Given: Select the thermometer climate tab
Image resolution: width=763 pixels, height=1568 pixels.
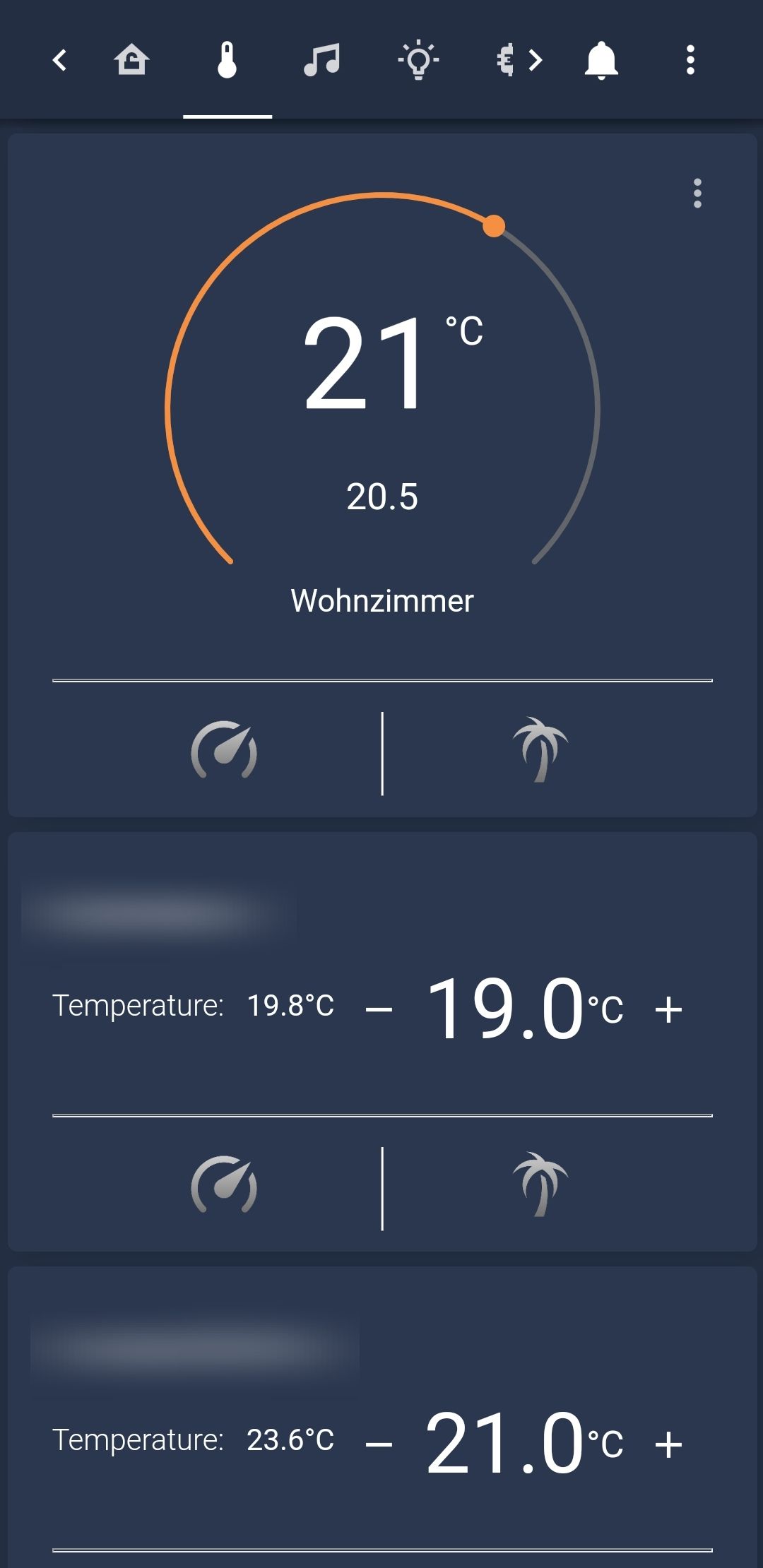Looking at the screenshot, I should tap(227, 60).
